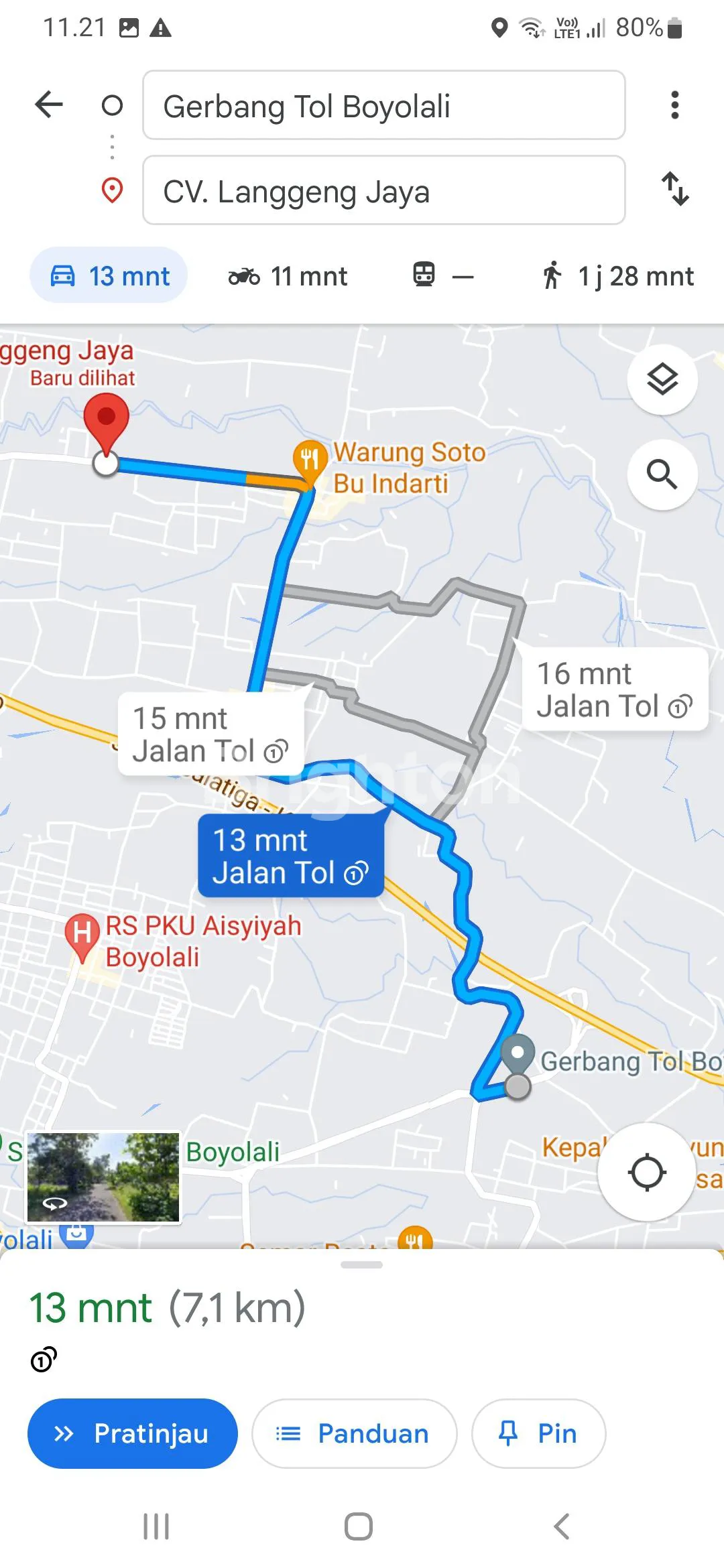This screenshot has height=1568, width=724.
Task: Search along the route with the magnifier
Action: point(662,474)
